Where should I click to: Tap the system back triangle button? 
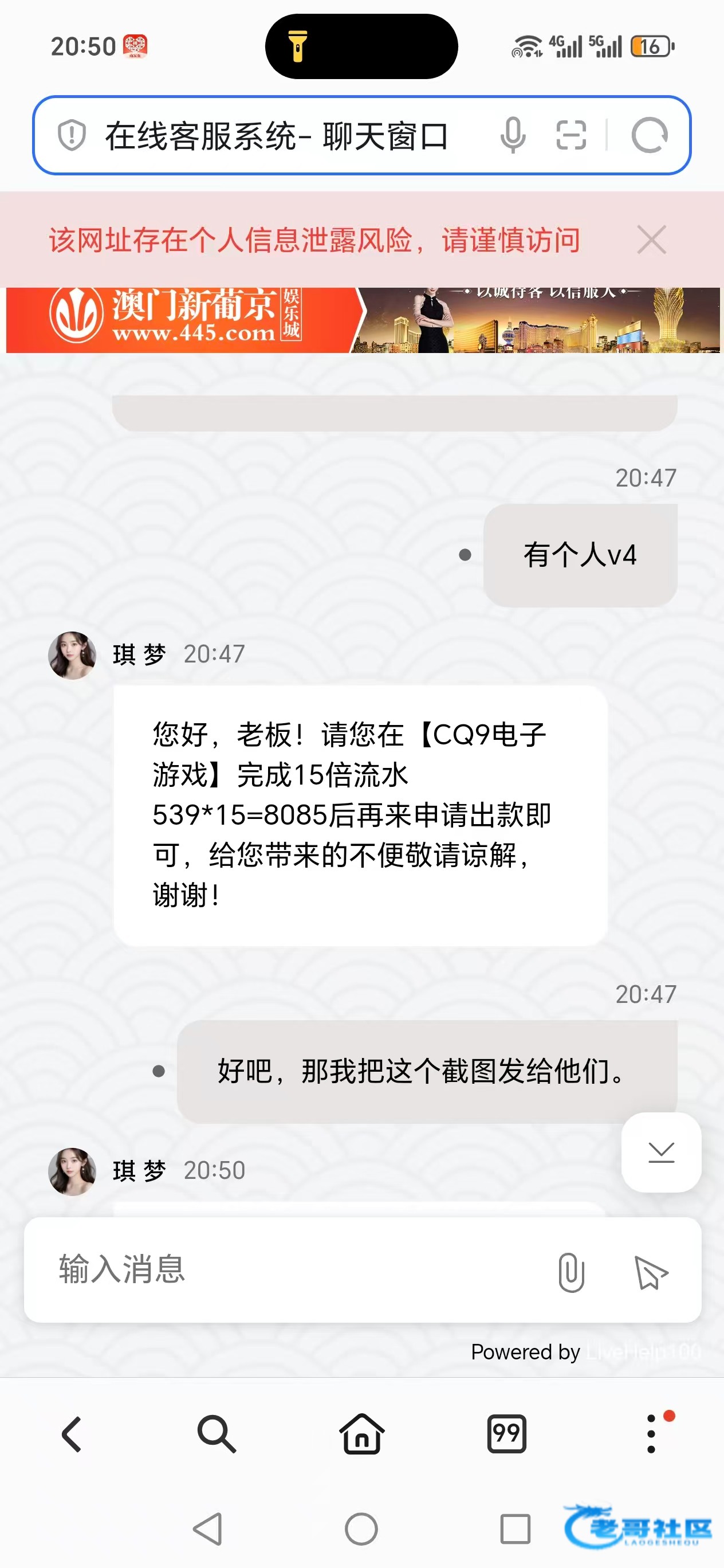(207, 1528)
